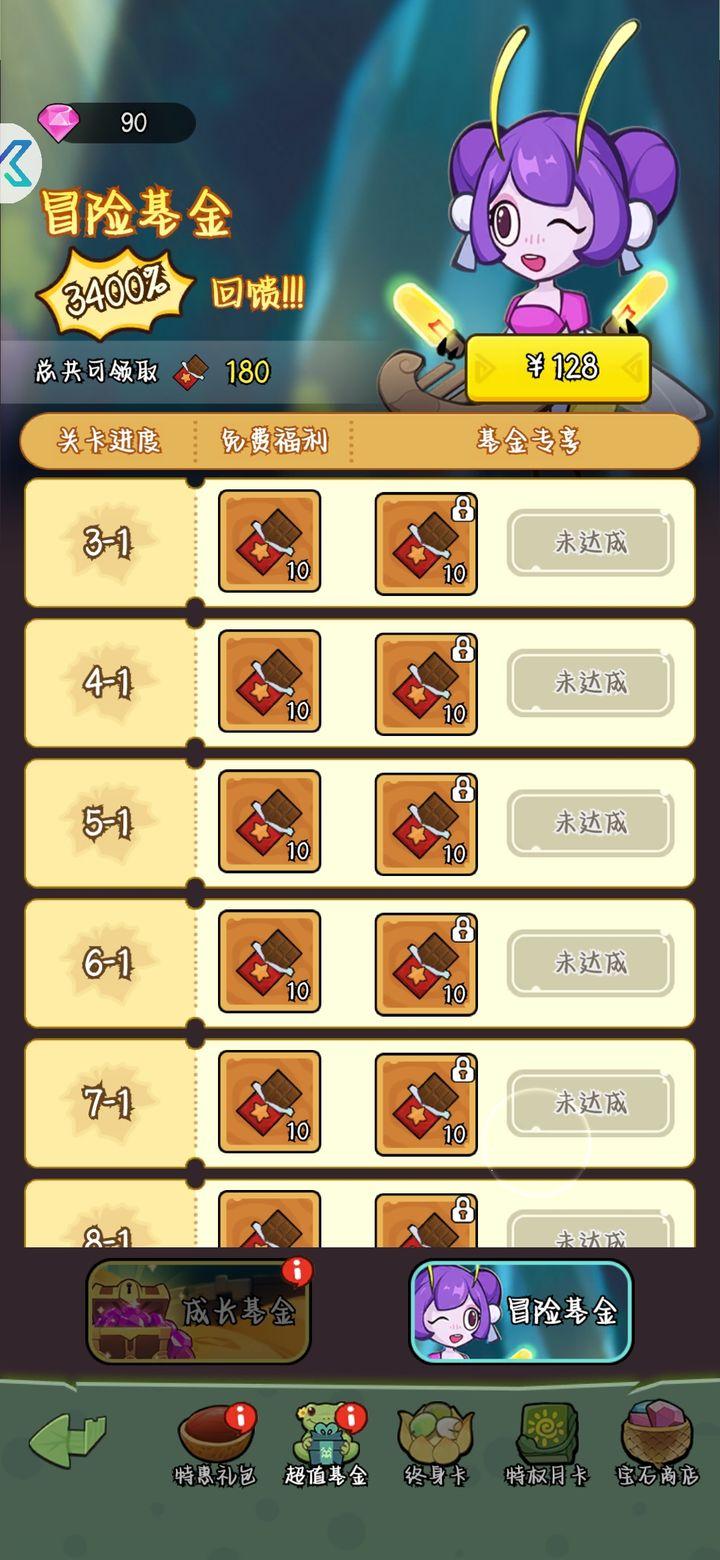Image resolution: width=720 pixels, height=1560 pixels.
Task: Tap the 未达成 button for stage 3-1
Action: [x=590, y=543]
